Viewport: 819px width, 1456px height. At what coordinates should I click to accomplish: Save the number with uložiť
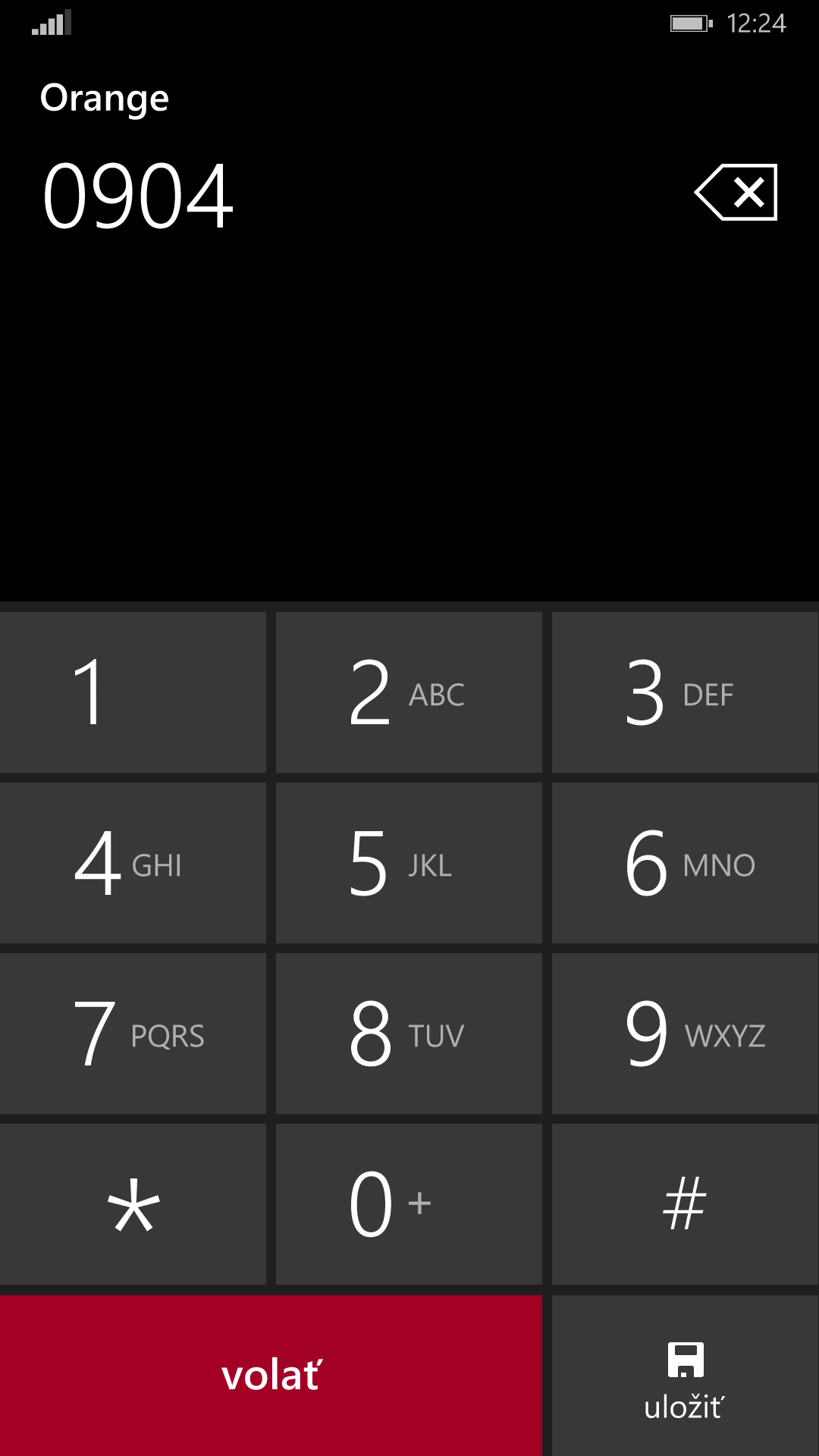686,1376
